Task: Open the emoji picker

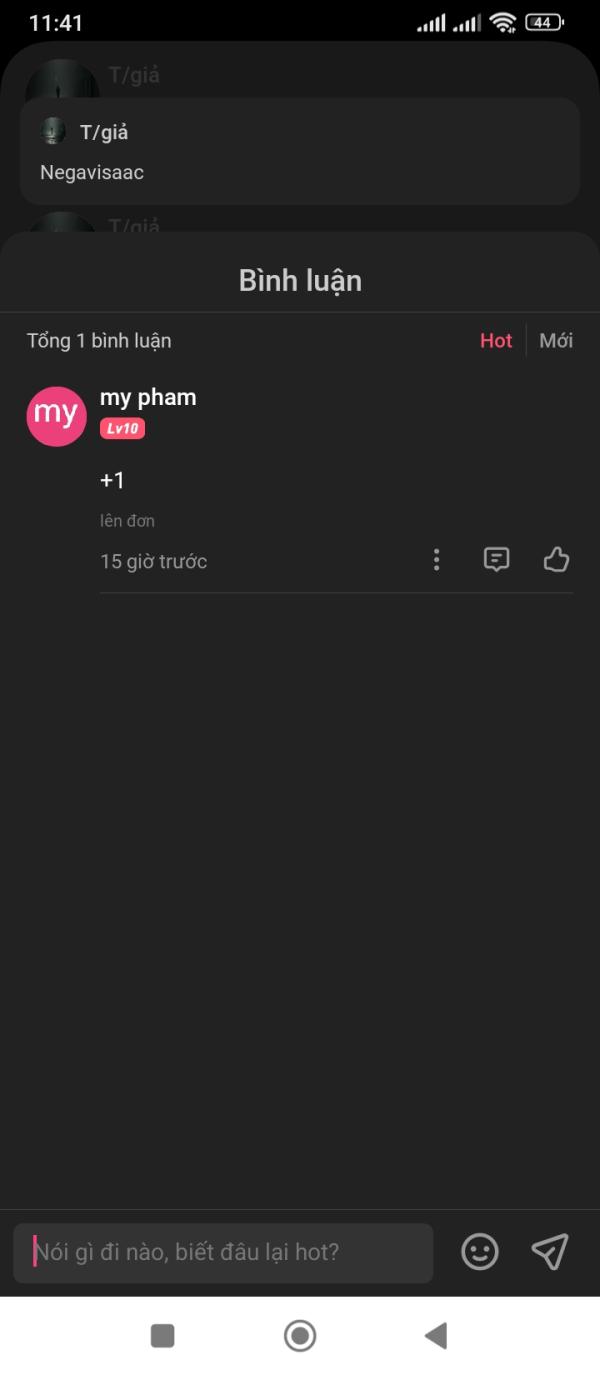Action: pos(480,1252)
